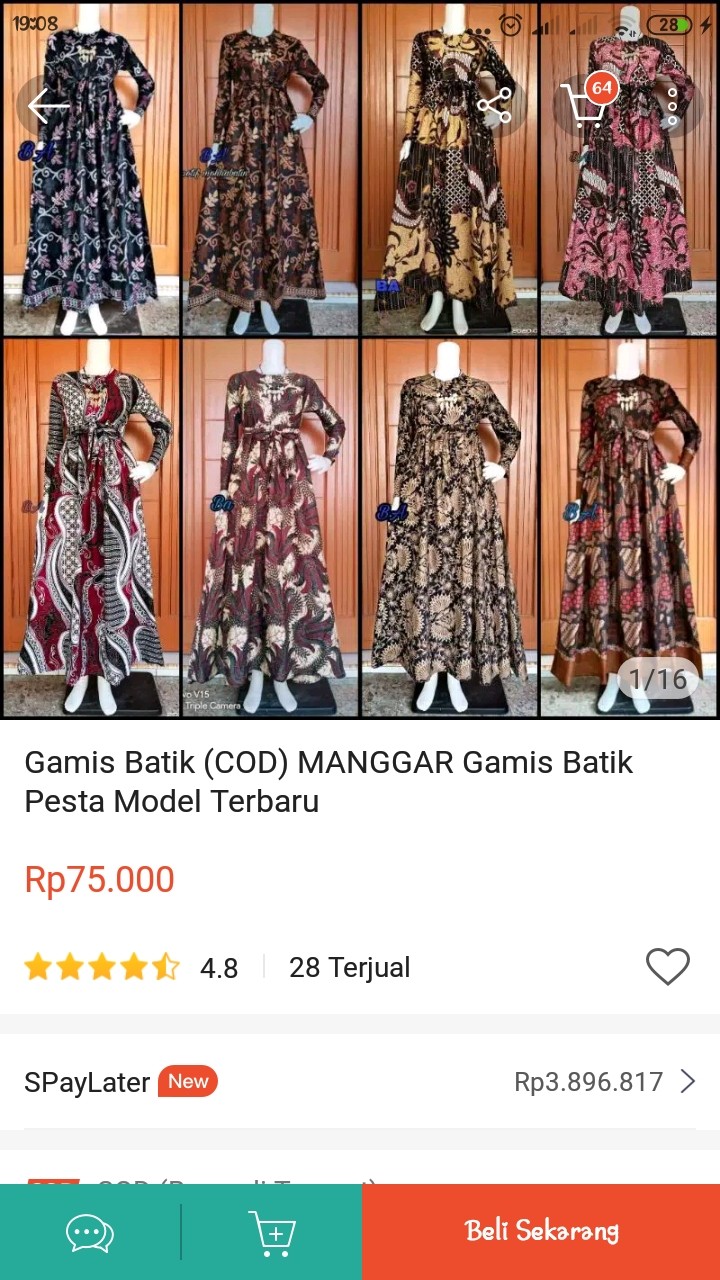View the red batik dress thumbnail

click(90, 525)
